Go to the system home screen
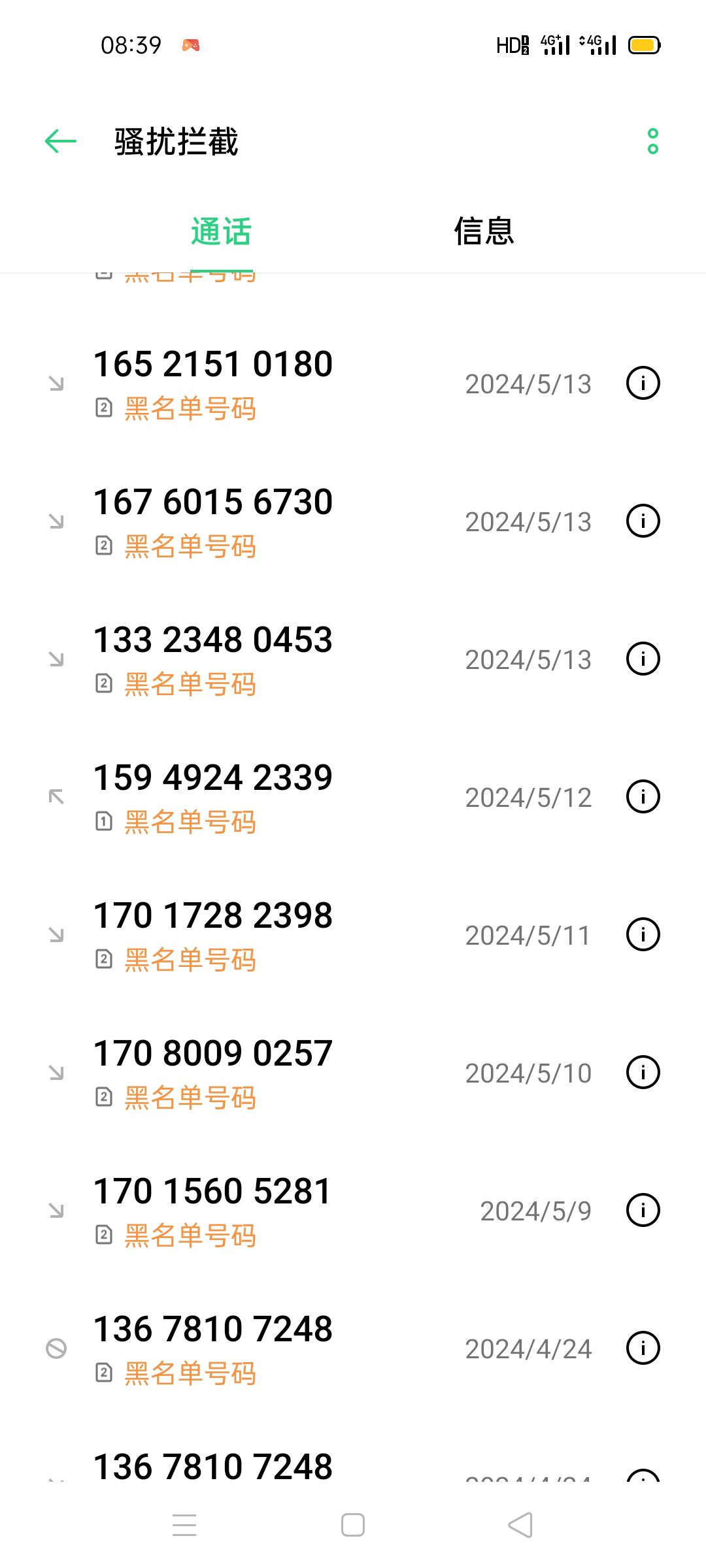This screenshot has width=706, height=1568. click(353, 1525)
